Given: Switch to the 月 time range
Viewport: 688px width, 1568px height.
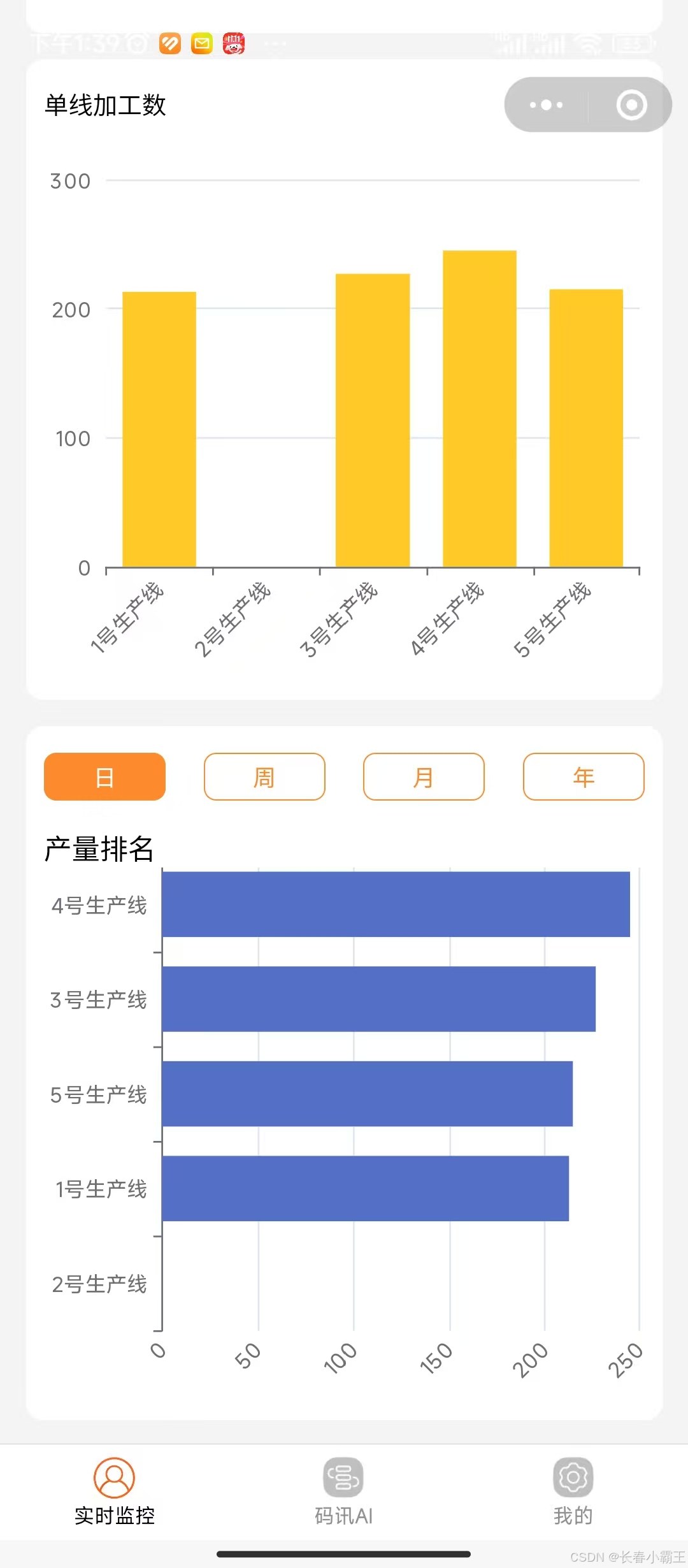Looking at the screenshot, I should (x=424, y=776).
